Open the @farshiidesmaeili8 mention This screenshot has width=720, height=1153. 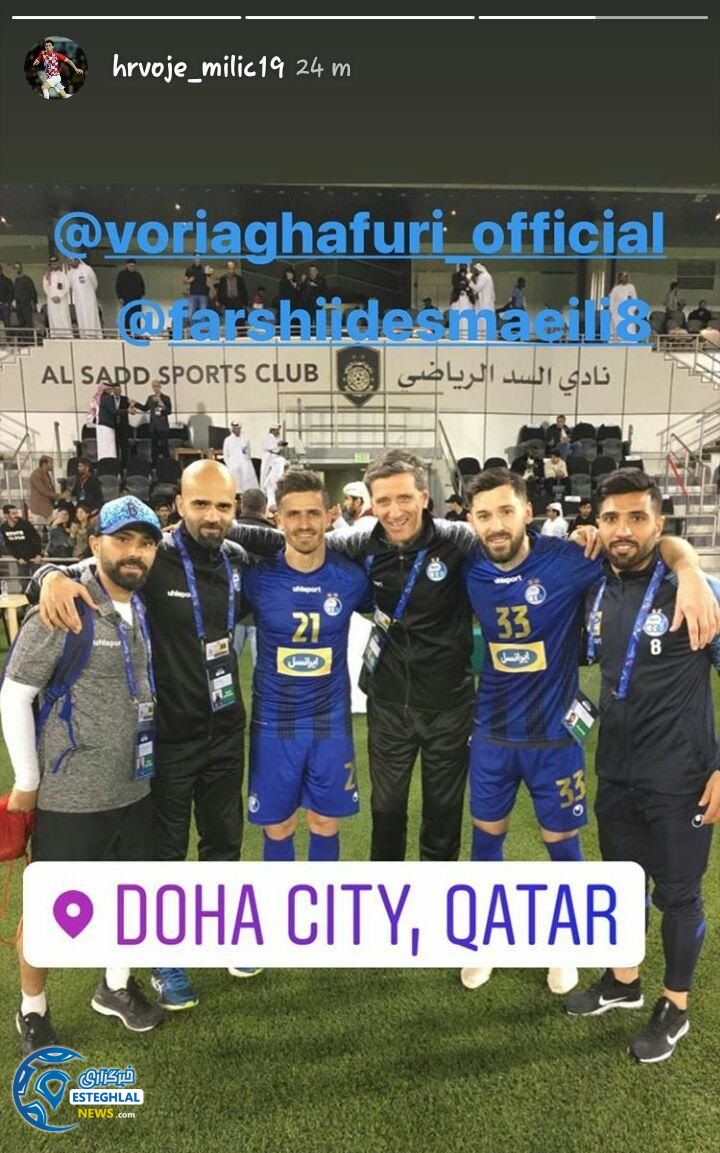tap(384, 322)
